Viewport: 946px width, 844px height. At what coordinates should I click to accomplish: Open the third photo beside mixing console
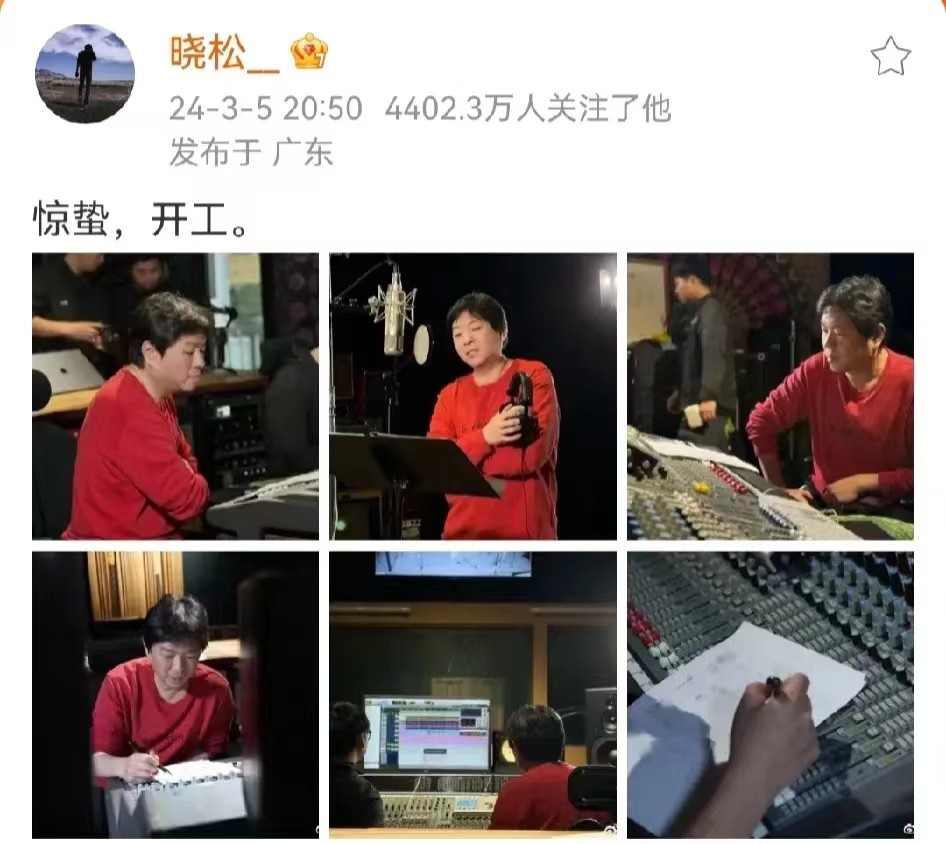(770, 396)
